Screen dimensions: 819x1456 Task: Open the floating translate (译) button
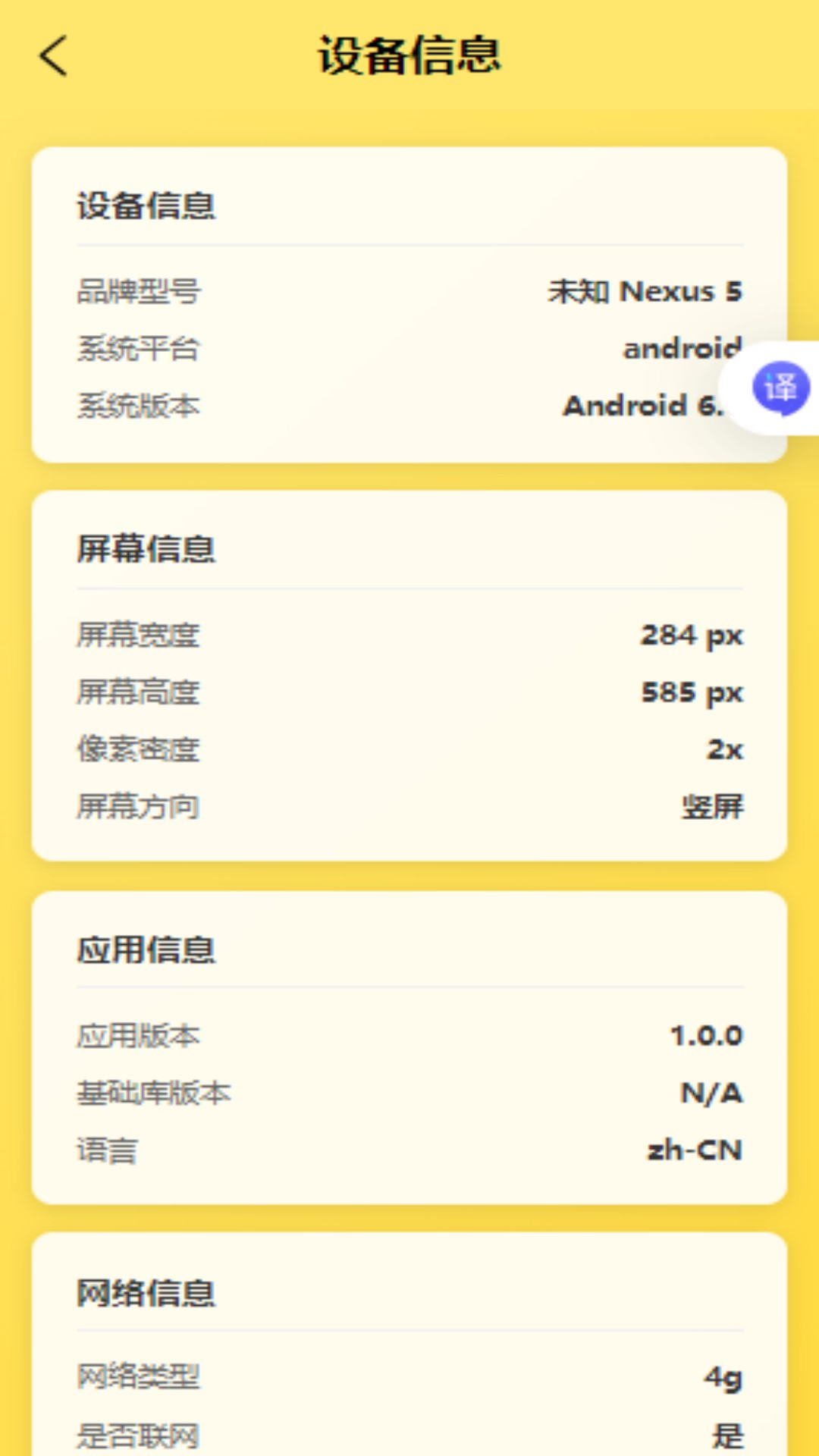click(x=780, y=388)
